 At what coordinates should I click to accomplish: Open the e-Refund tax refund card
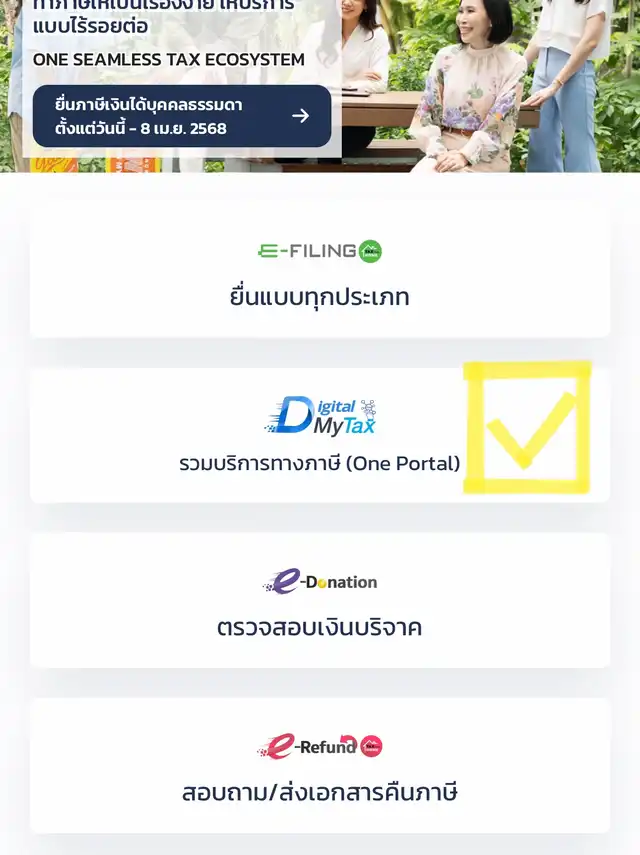[319, 767]
